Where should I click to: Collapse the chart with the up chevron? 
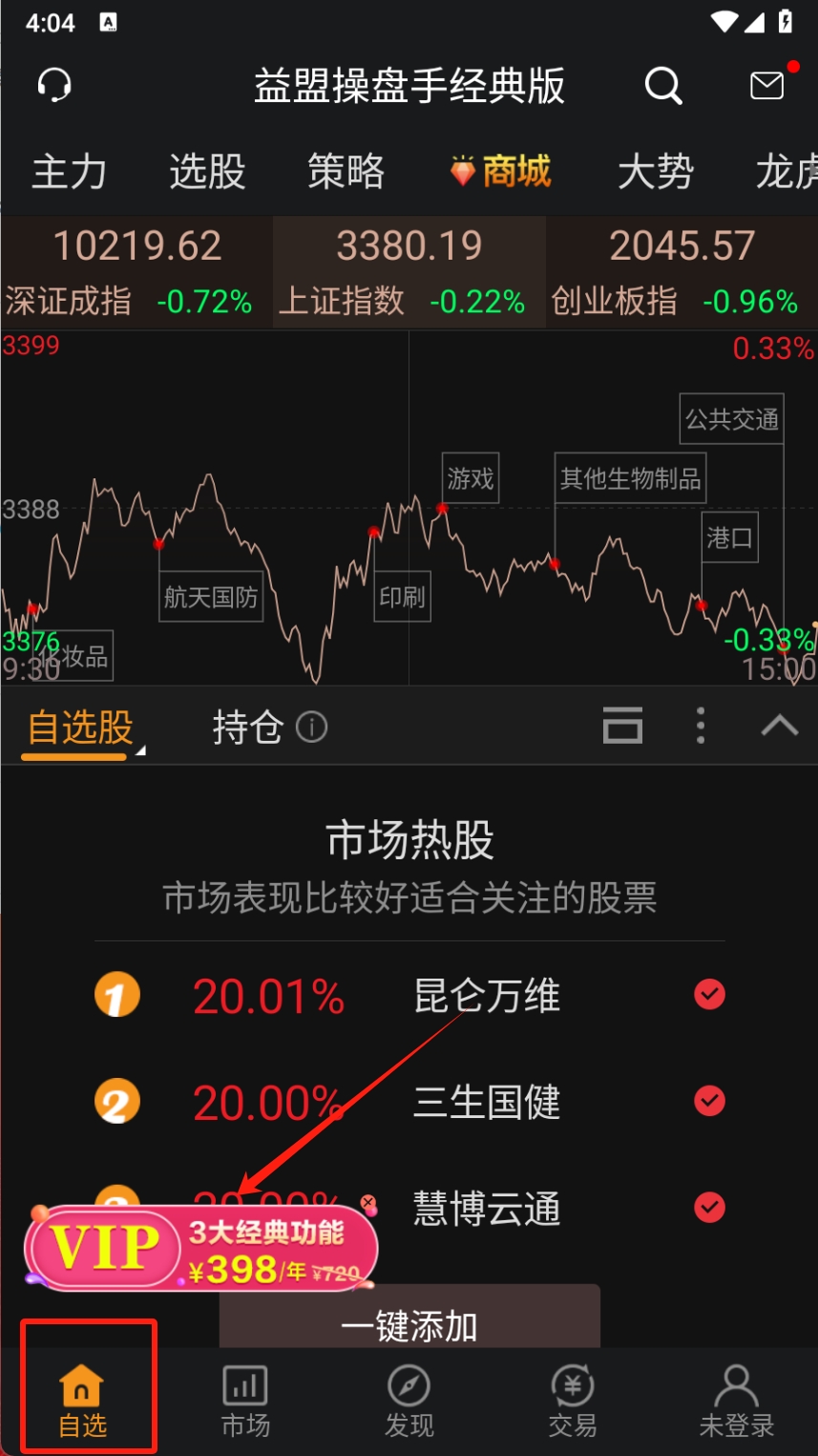780,727
